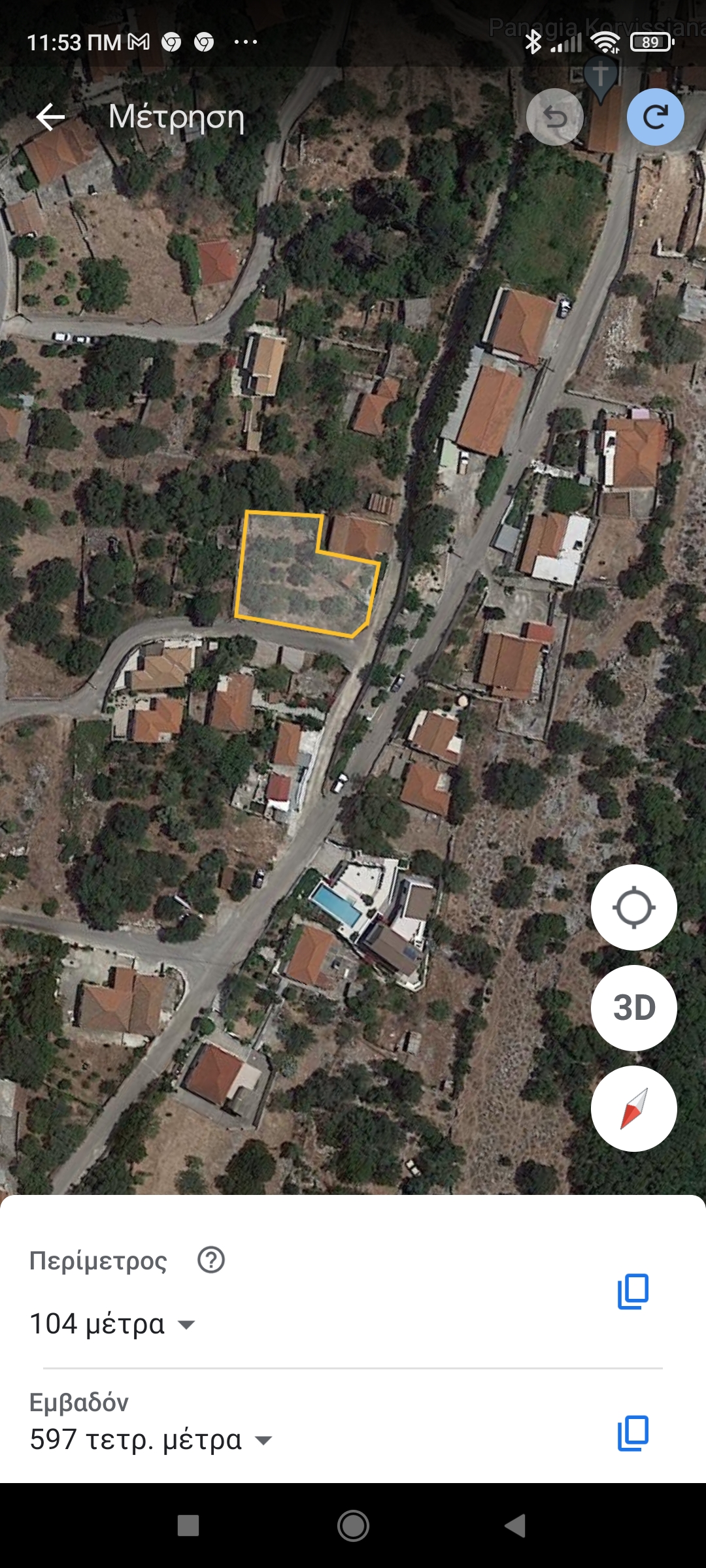Open recent apps from navigation bar
The image size is (706, 1568).
coord(188,1526)
